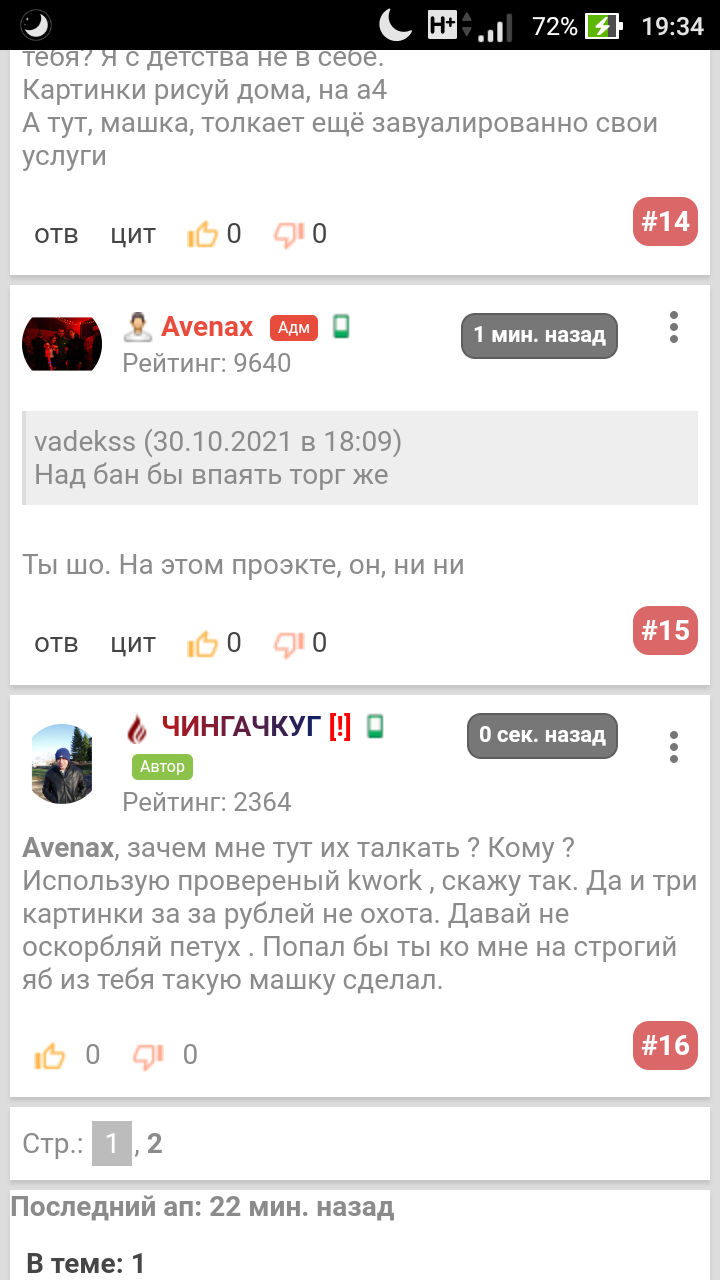Open post #16 permalink badge
The width and height of the screenshot is (720, 1280).
tap(665, 1045)
